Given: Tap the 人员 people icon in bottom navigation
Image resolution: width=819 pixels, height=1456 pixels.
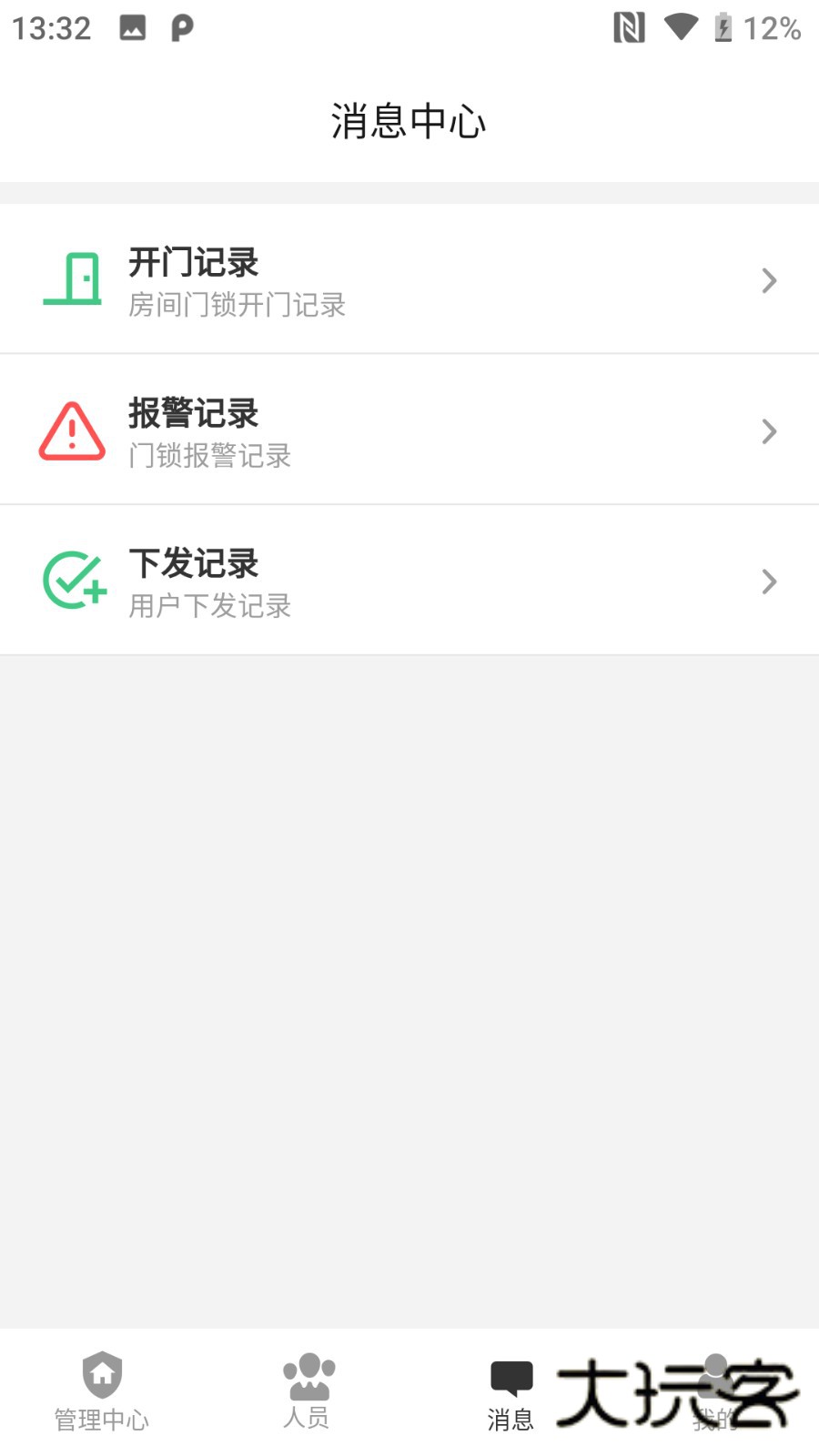Looking at the screenshot, I should tap(308, 1374).
